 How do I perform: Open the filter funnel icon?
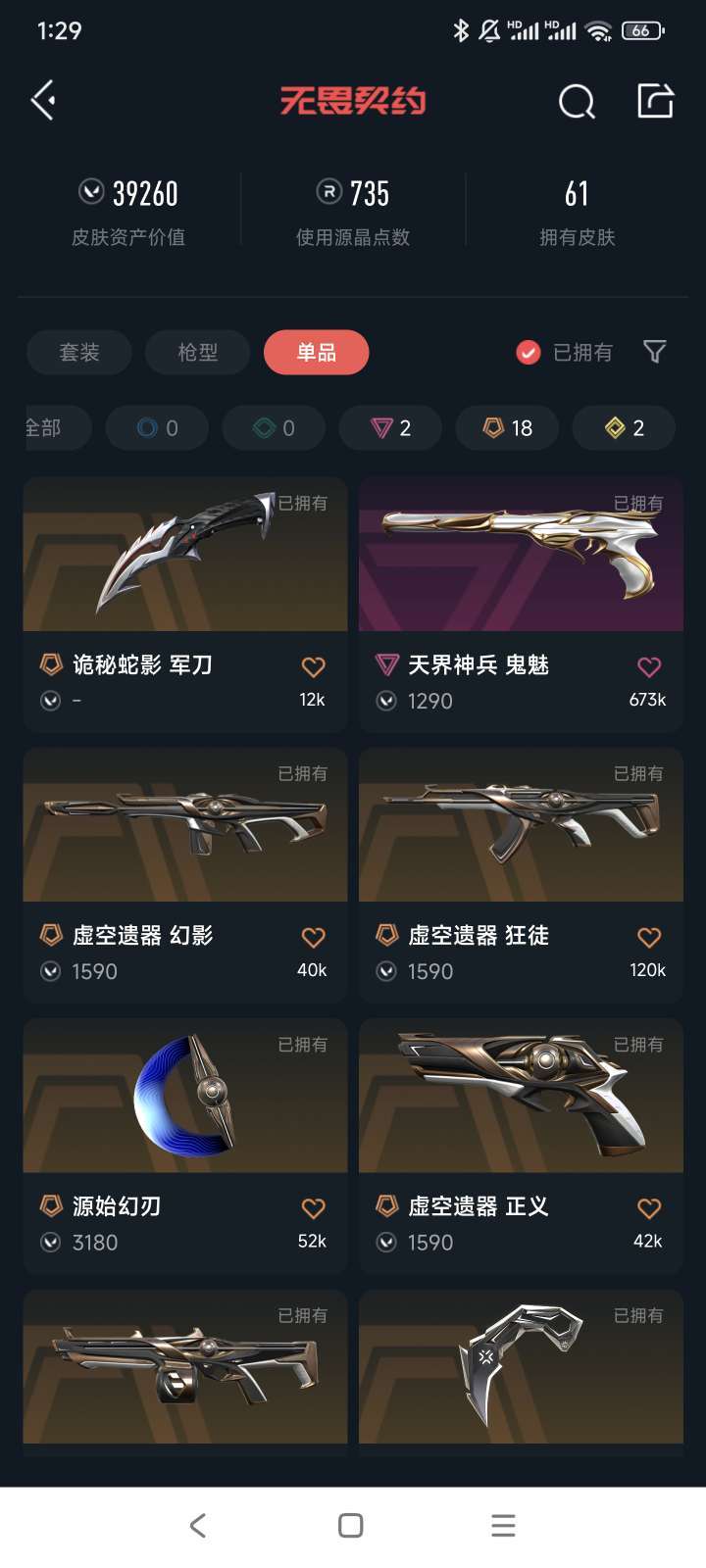tap(654, 352)
